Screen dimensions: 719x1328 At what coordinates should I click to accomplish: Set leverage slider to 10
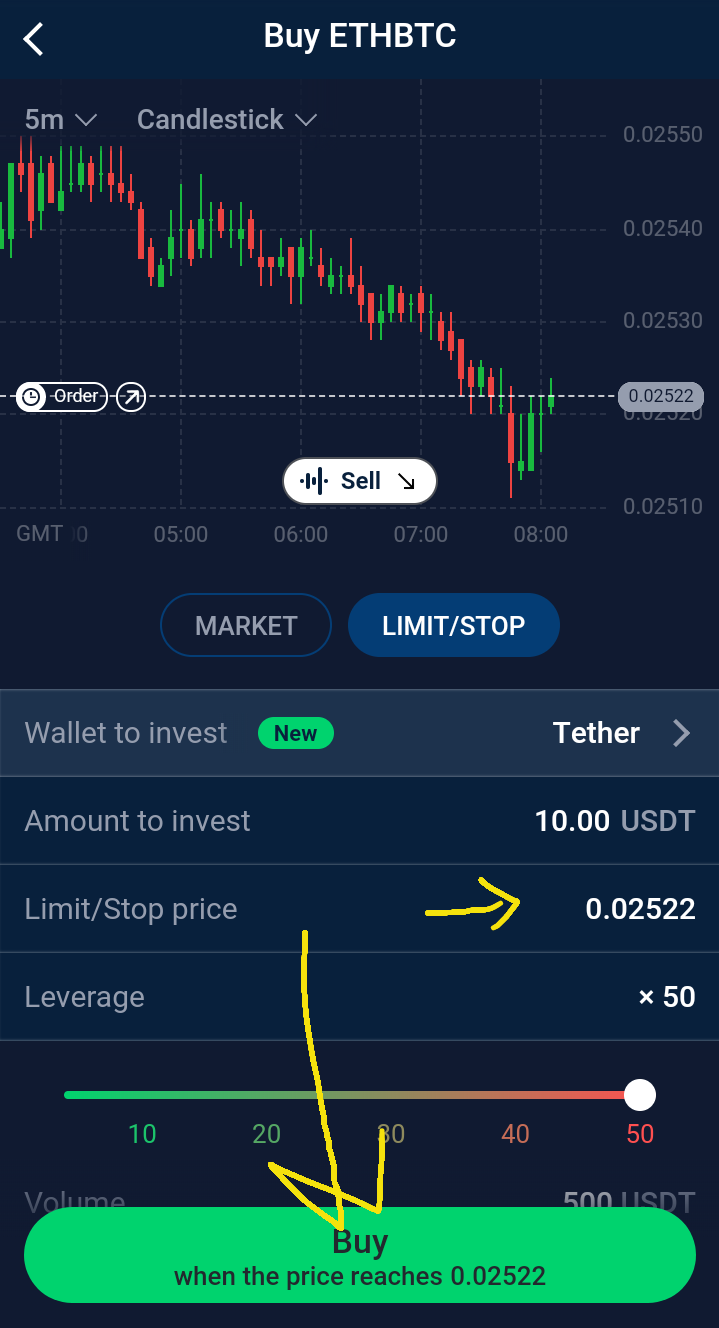(x=143, y=1134)
